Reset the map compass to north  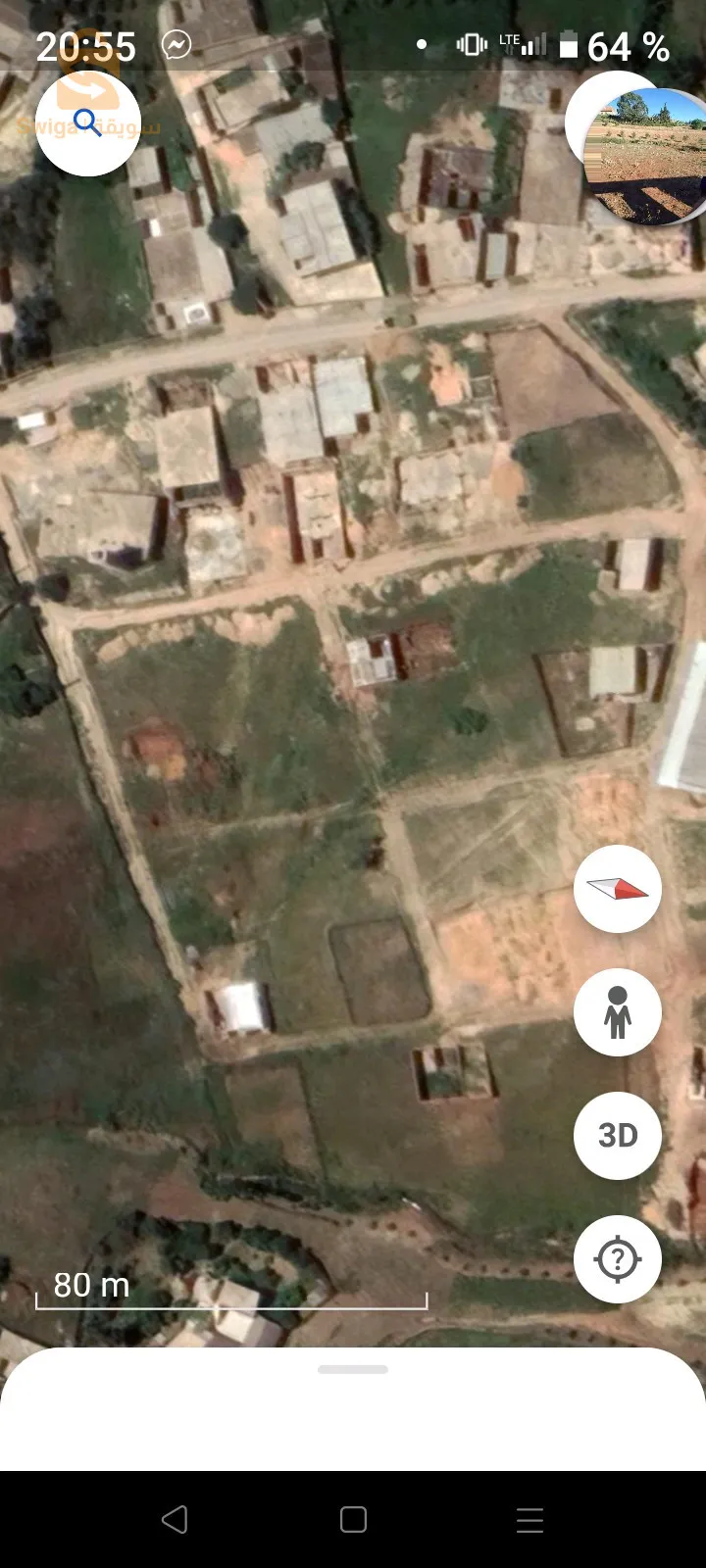(x=618, y=889)
